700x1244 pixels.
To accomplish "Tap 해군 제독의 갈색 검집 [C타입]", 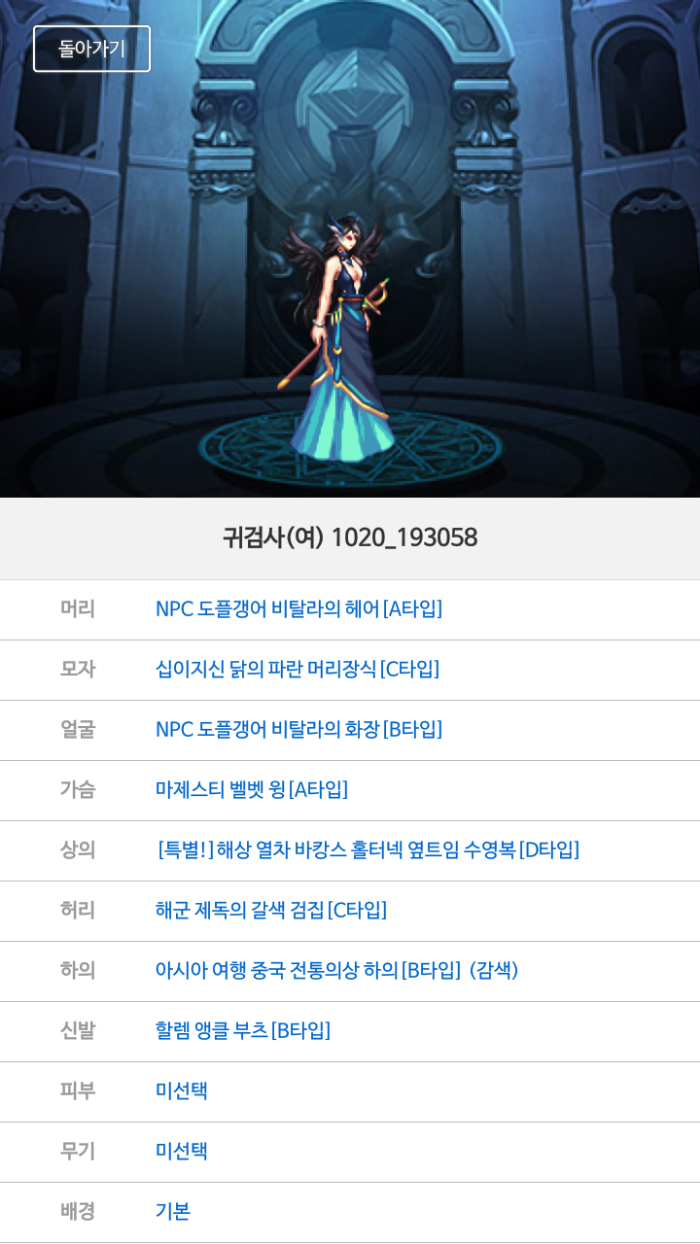I will coord(270,910).
